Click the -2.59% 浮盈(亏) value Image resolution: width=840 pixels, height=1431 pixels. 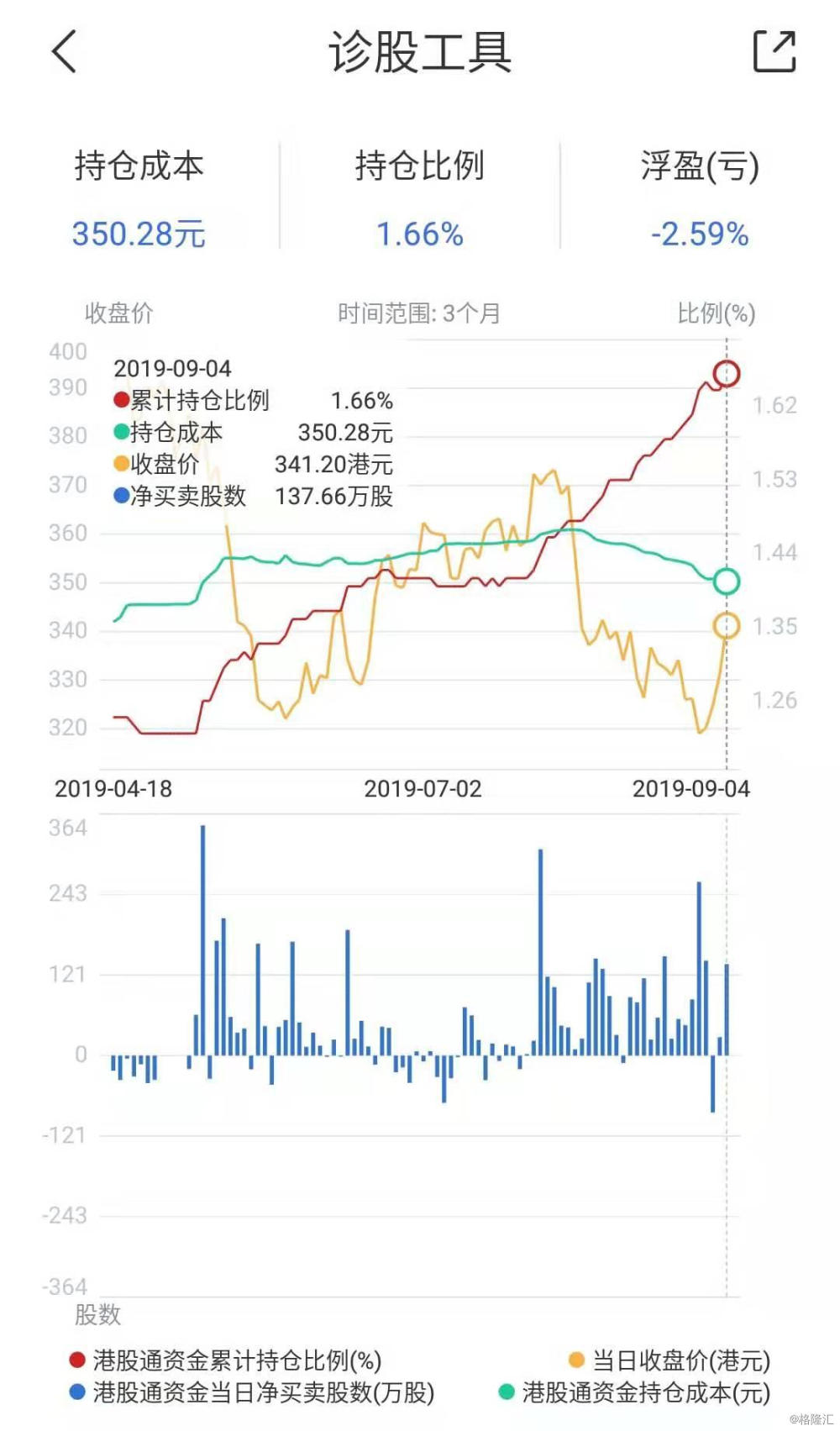coord(700,234)
